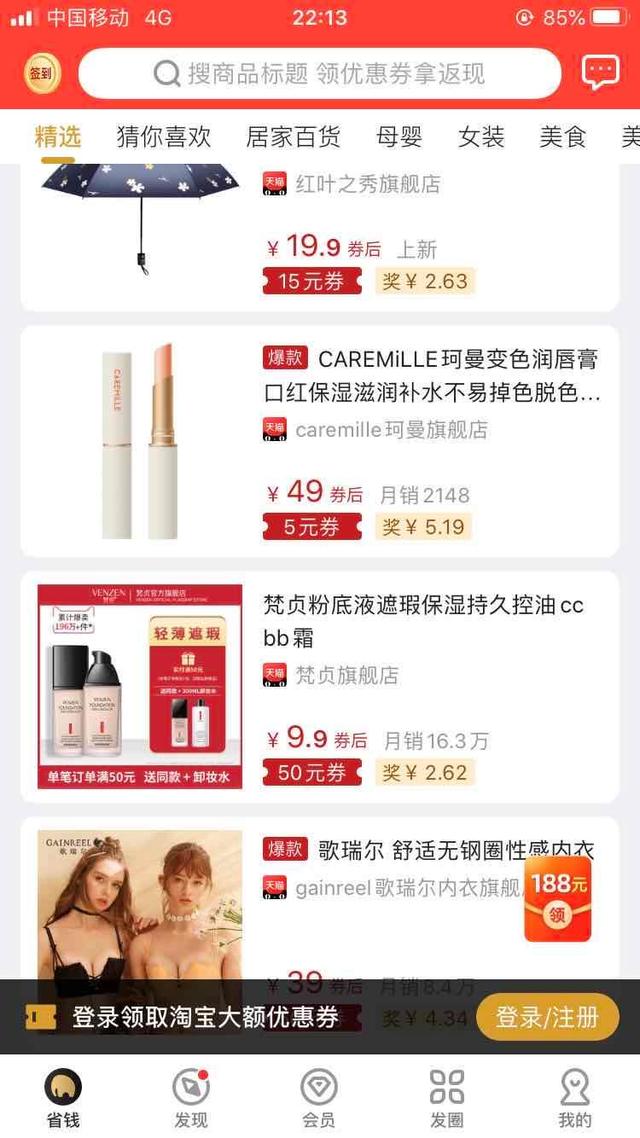The height and width of the screenshot is (1138, 640).
Task: Claim the 5元券 lipstick coupon
Action: coord(312,527)
